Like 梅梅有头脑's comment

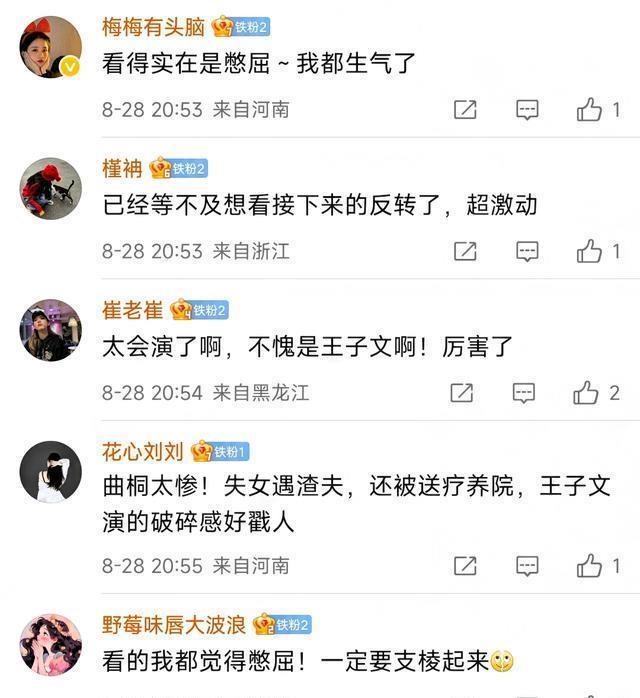pos(590,110)
